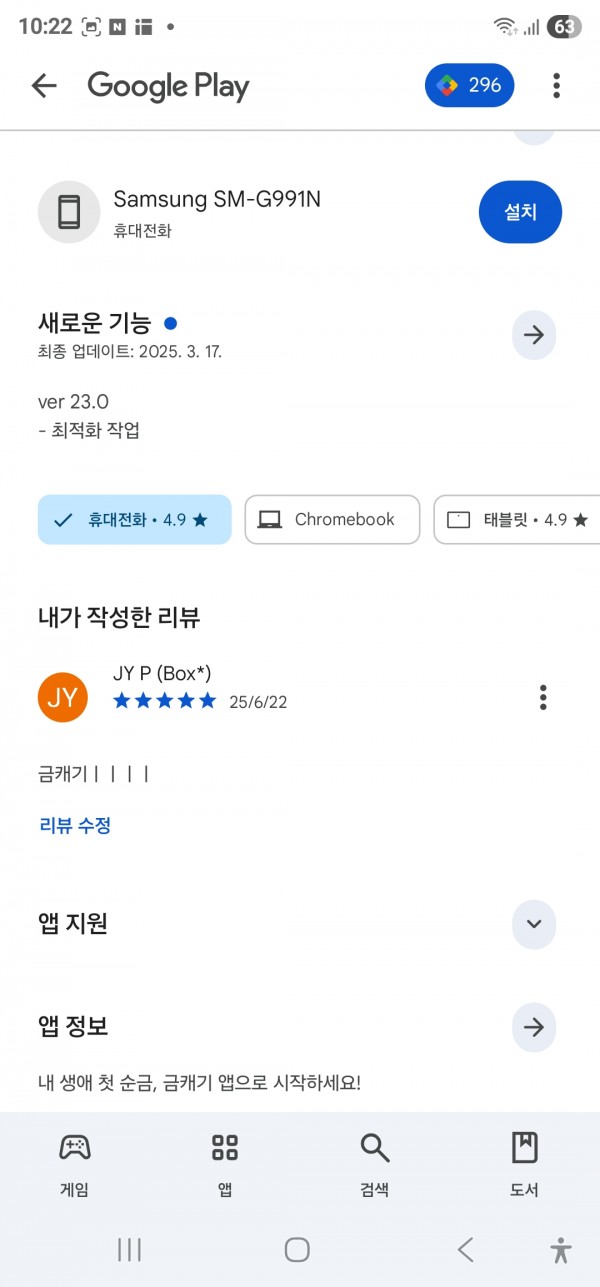
Task: Open the top-right overflow menu
Action: 556,86
